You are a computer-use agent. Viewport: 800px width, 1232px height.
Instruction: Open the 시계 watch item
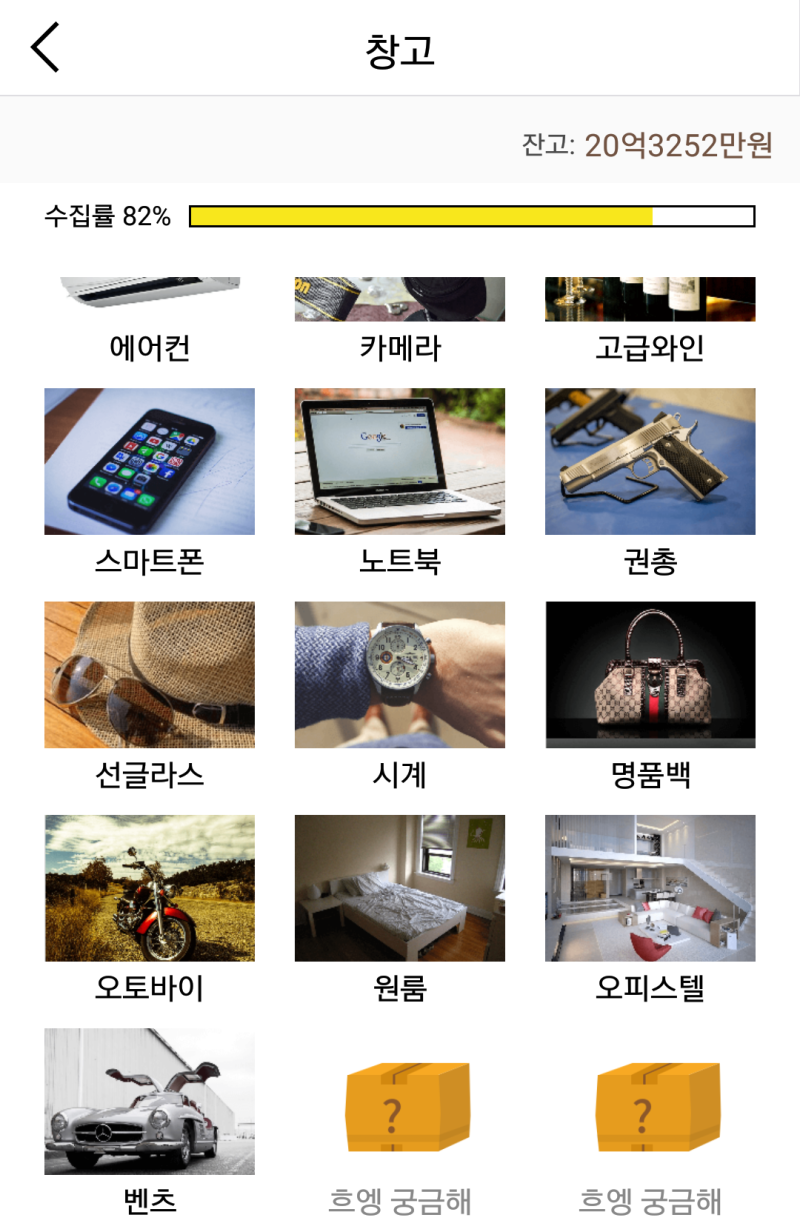[400, 673]
